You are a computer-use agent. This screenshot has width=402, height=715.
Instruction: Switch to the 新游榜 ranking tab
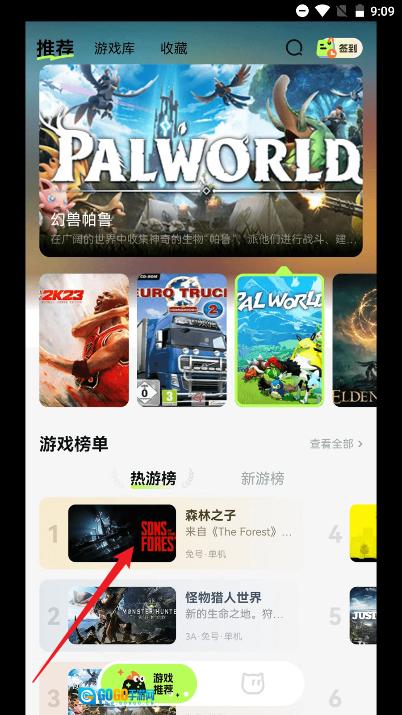coord(263,478)
